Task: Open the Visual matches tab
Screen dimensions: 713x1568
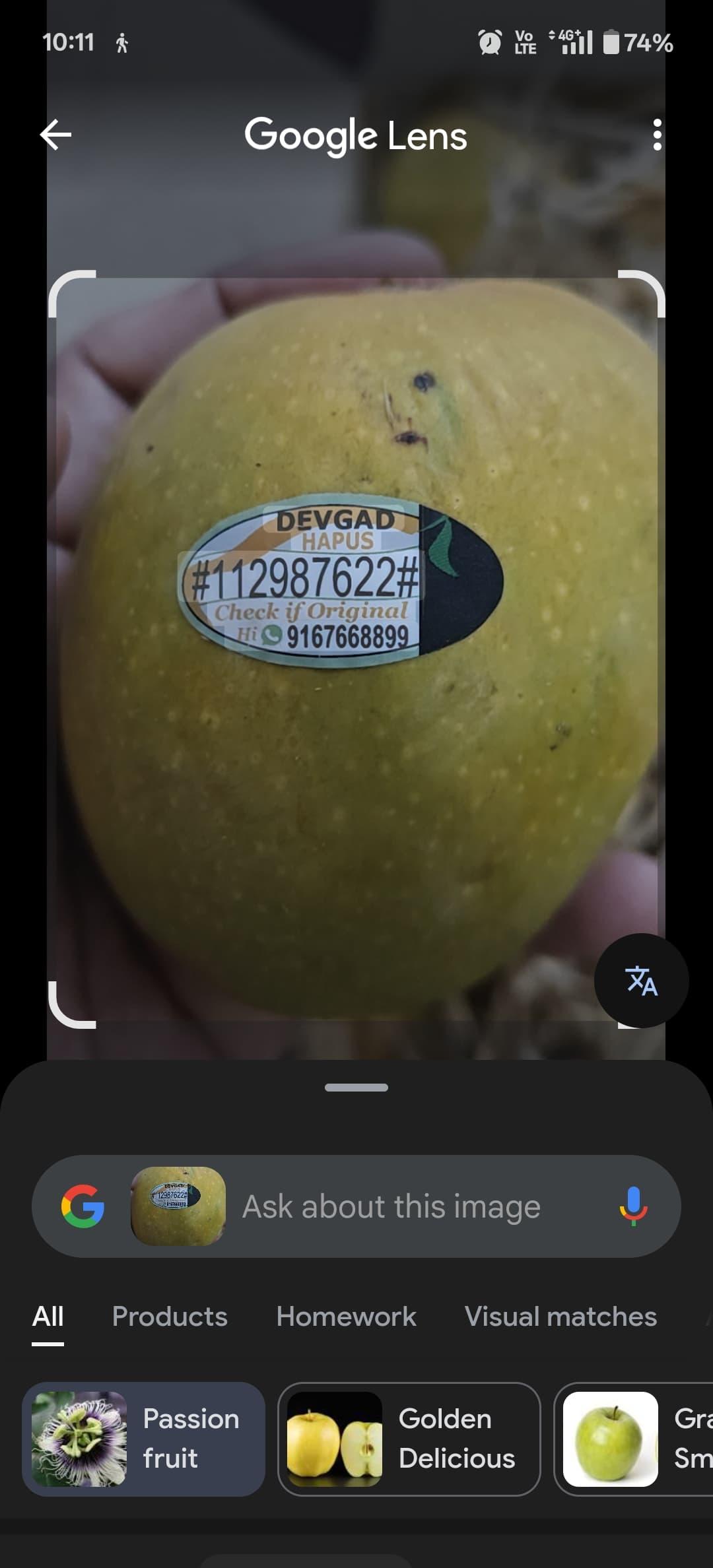Action: (560, 1317)
